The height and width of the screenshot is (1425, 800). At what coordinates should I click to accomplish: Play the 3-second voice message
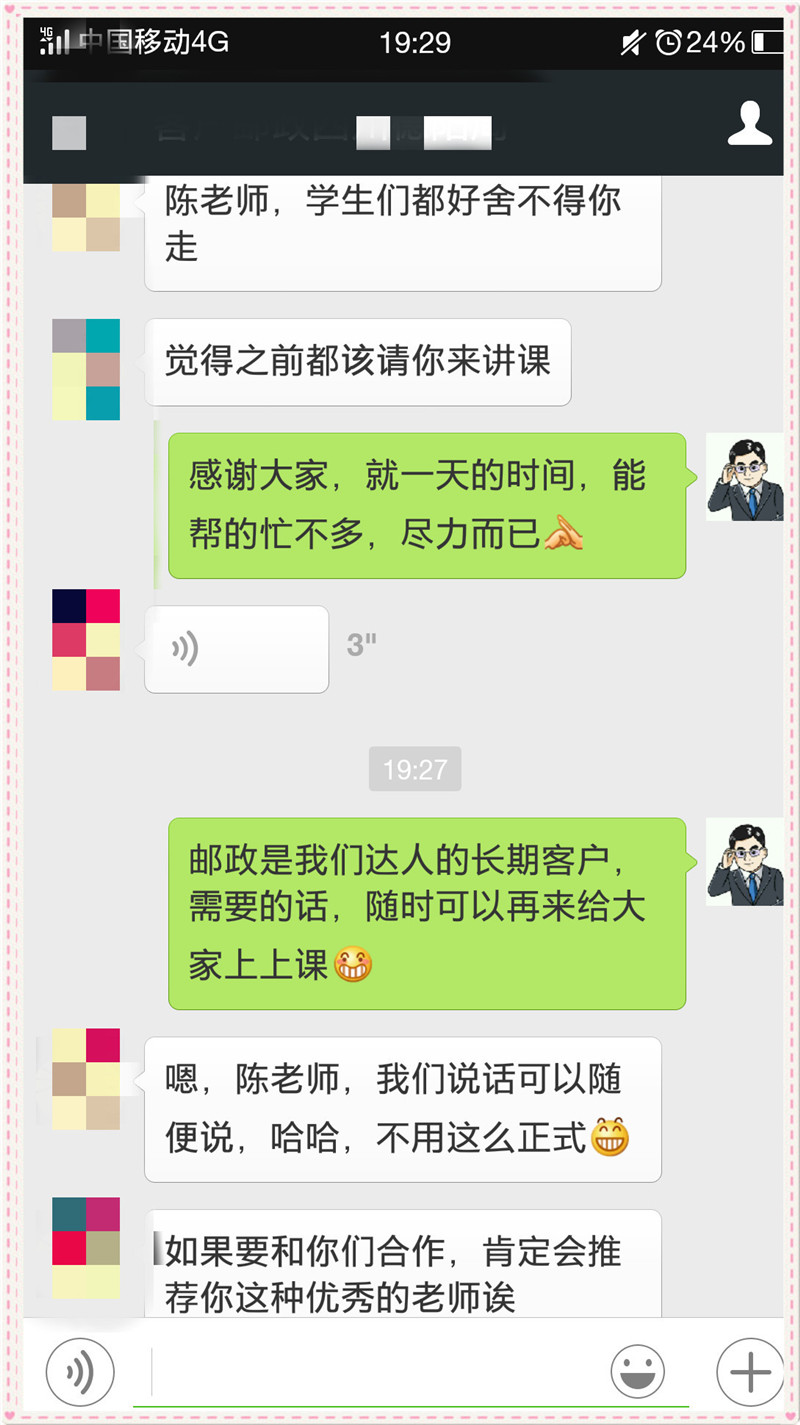[236, 649]
